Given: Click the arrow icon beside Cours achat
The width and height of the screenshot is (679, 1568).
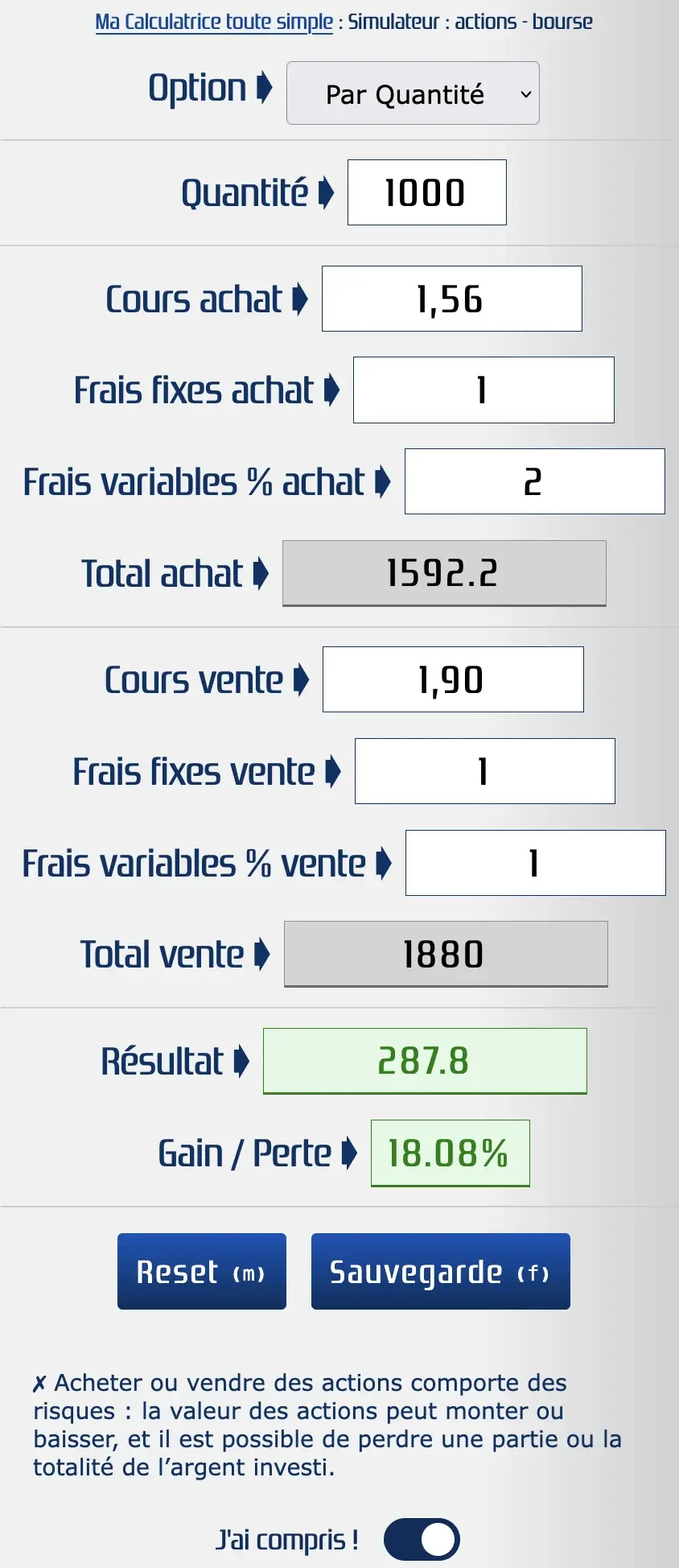Looking at the screenshot, I should coord(301,299).
